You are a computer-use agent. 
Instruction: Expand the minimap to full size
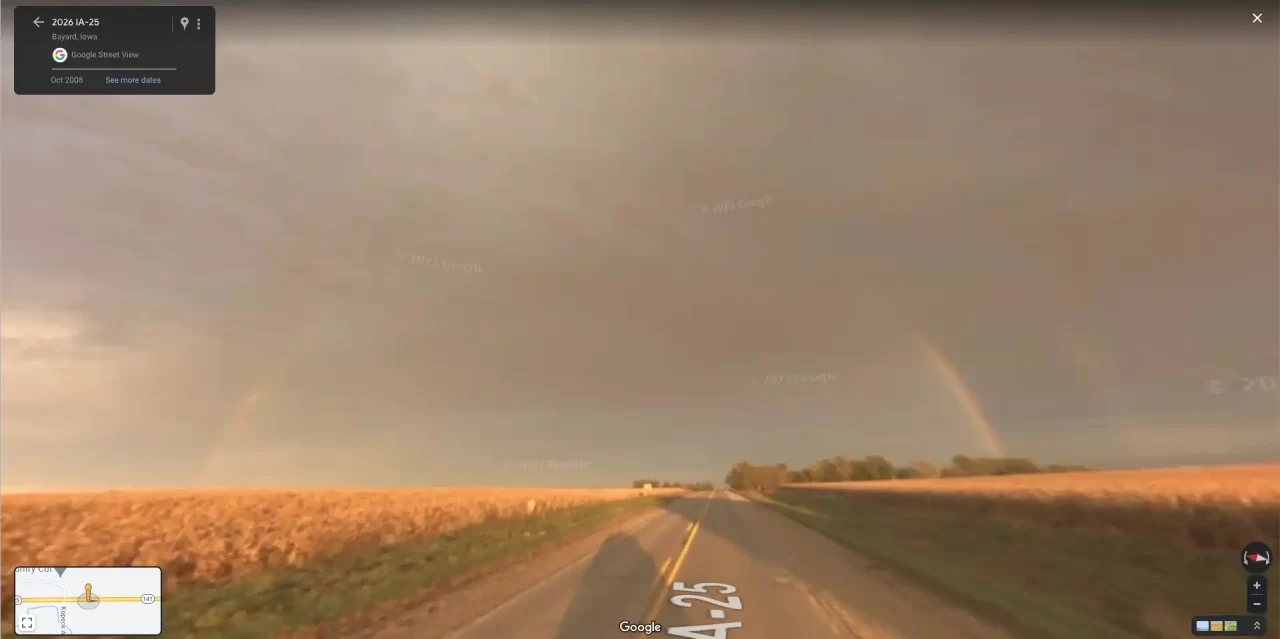27,622
